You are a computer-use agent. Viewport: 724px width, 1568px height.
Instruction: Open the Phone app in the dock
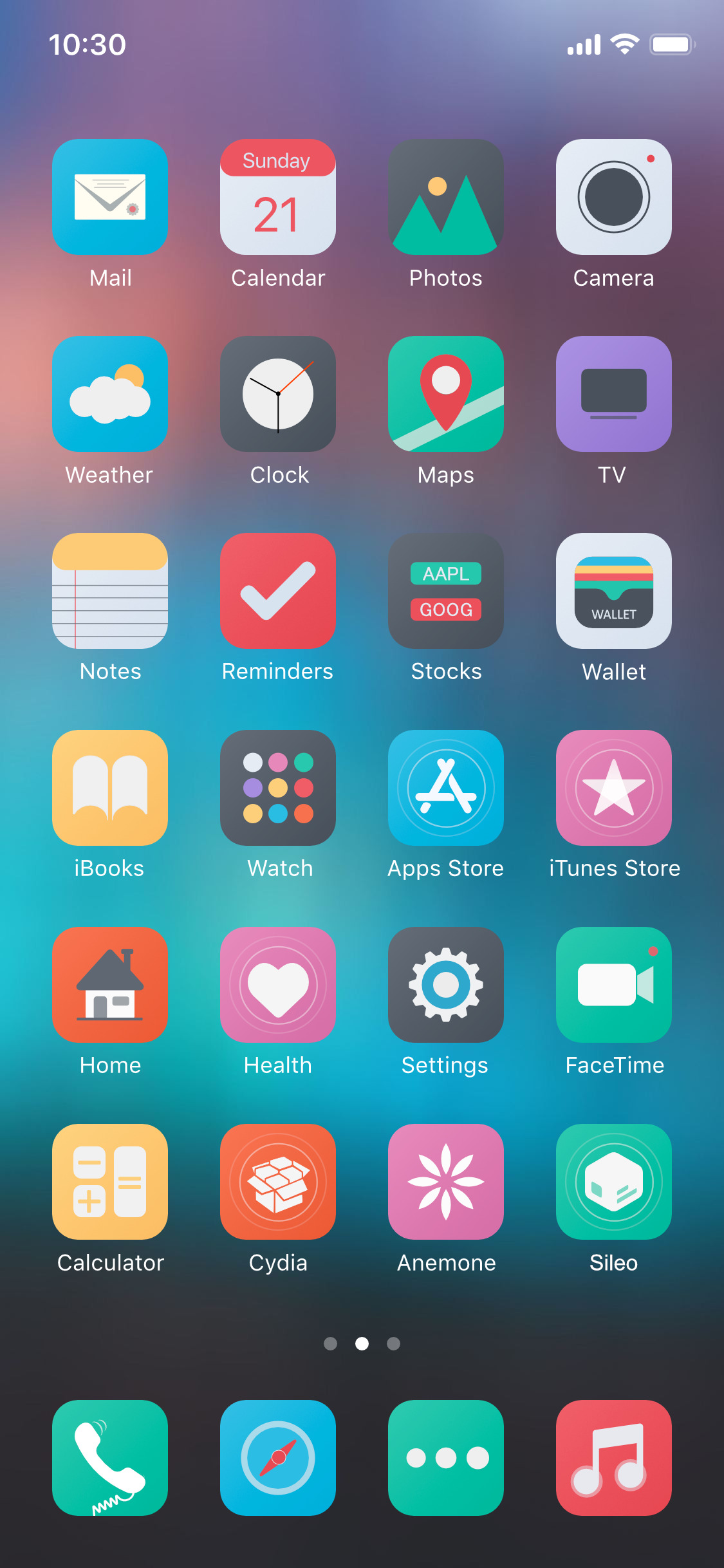tap(110, 1458)
